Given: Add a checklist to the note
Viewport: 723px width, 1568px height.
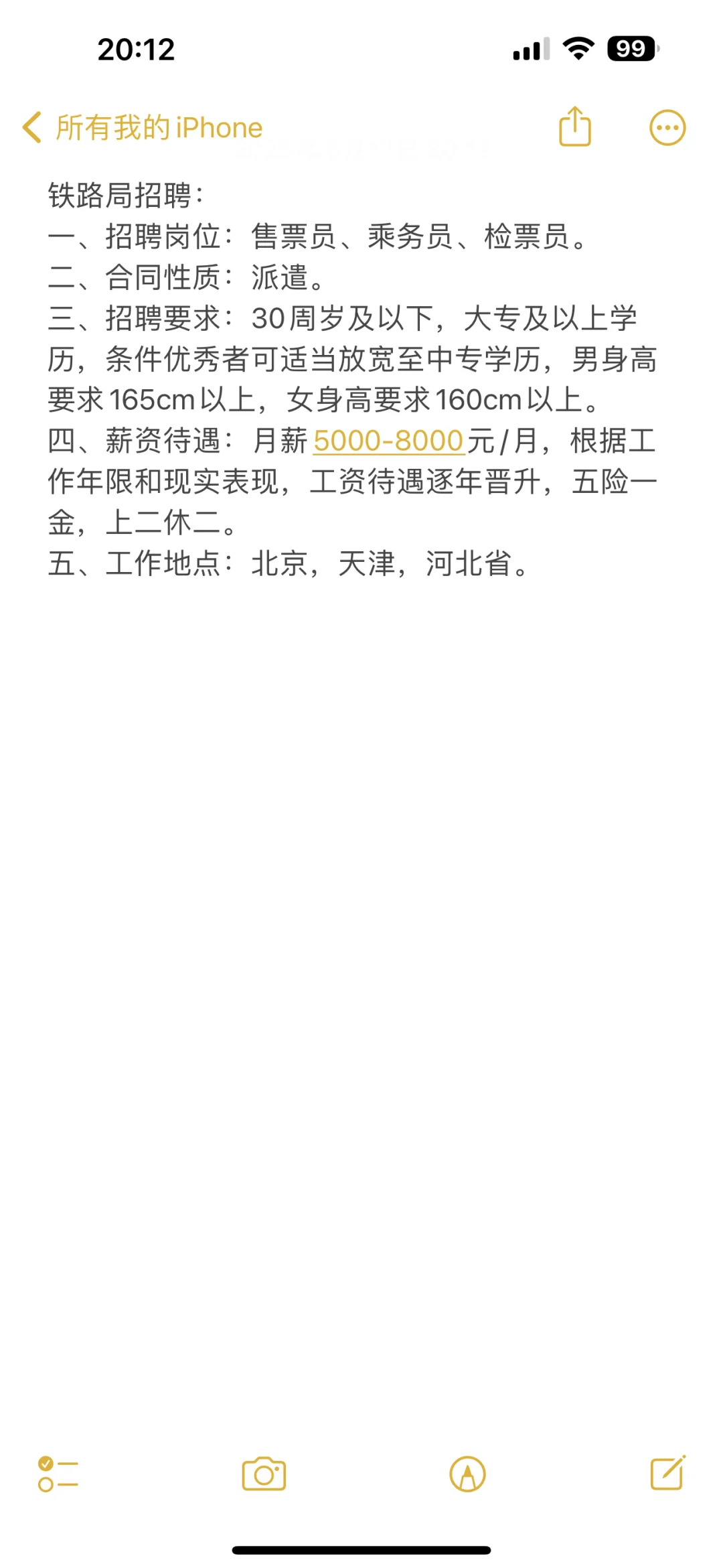Looking at the screenshot, I should 58,1474.
